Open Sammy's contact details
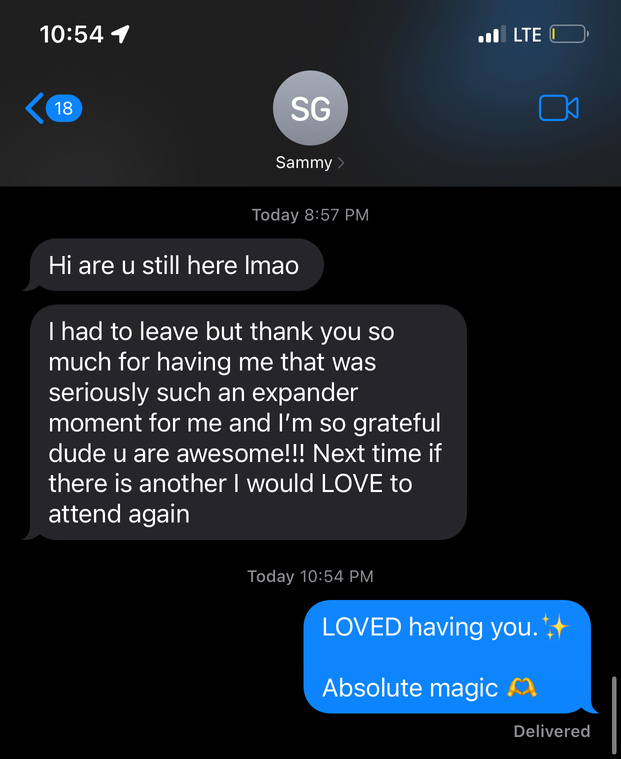Screen dimensions: 621x759 tap(310, 121)
